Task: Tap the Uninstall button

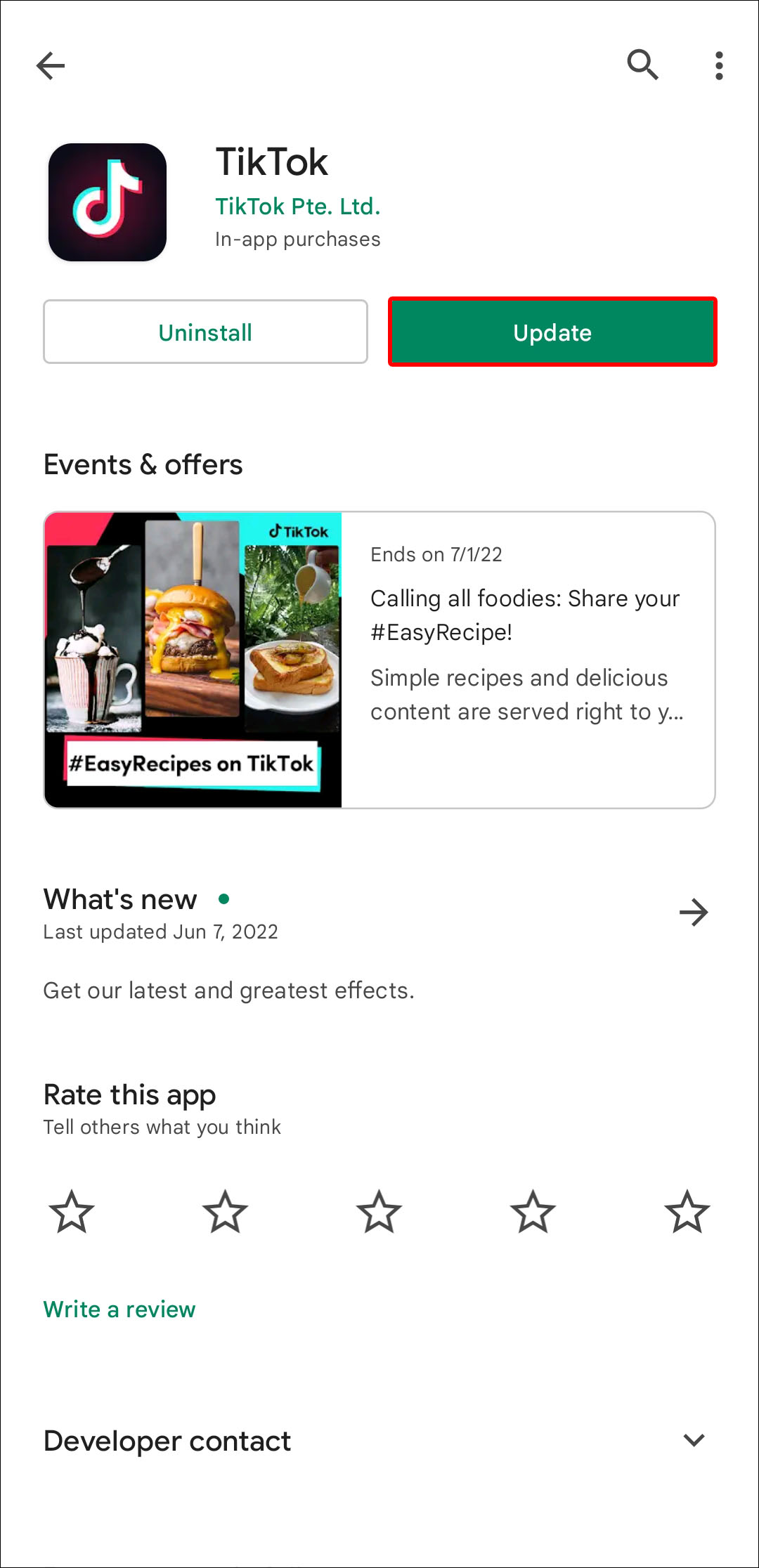Action: [x=205, y=332]
